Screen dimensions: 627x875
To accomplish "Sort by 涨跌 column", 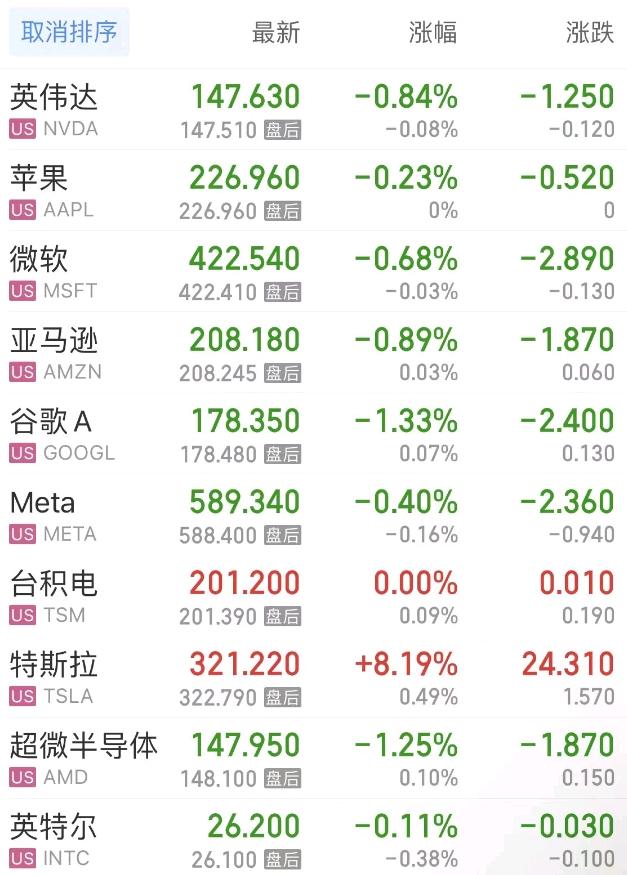I will point(589,33).
